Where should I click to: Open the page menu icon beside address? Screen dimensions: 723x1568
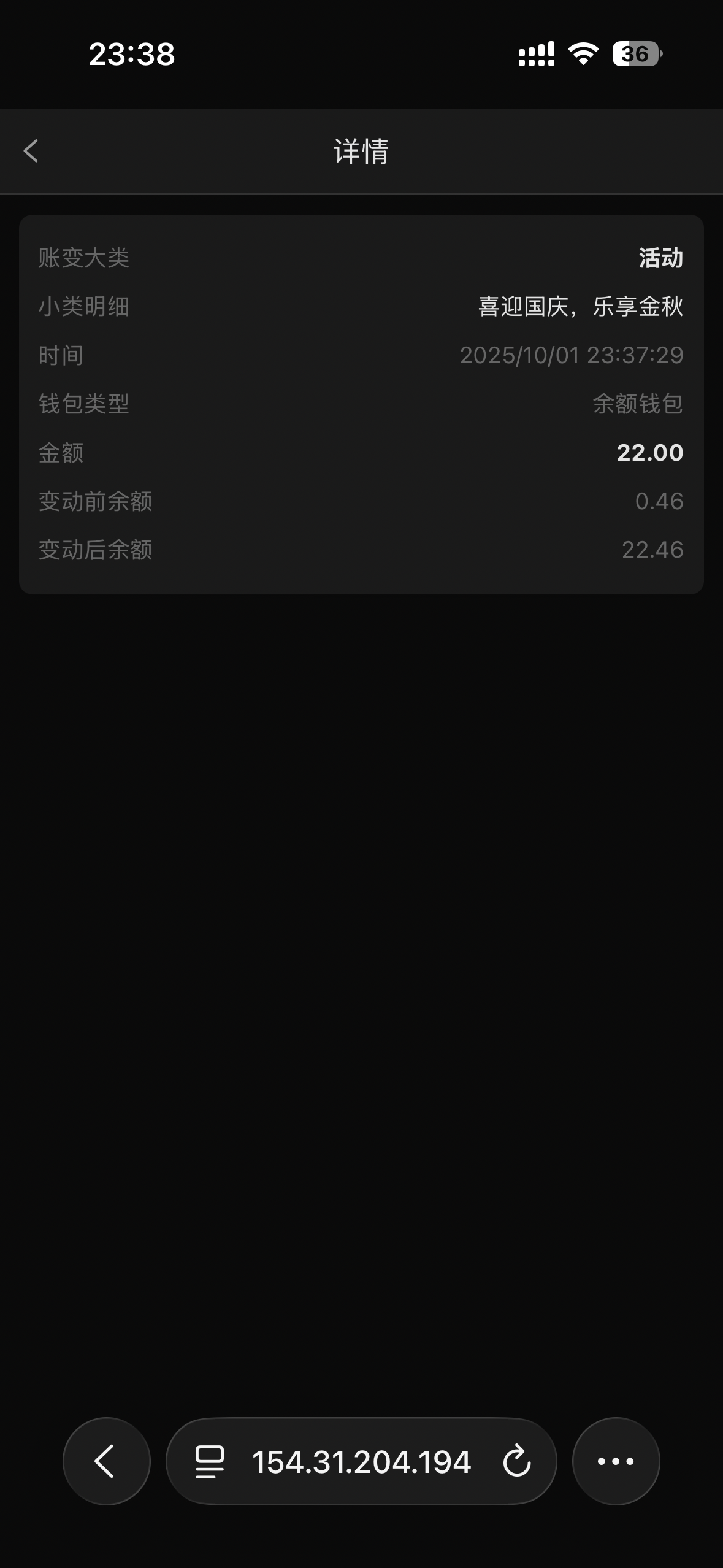(x=209, y=1461)
